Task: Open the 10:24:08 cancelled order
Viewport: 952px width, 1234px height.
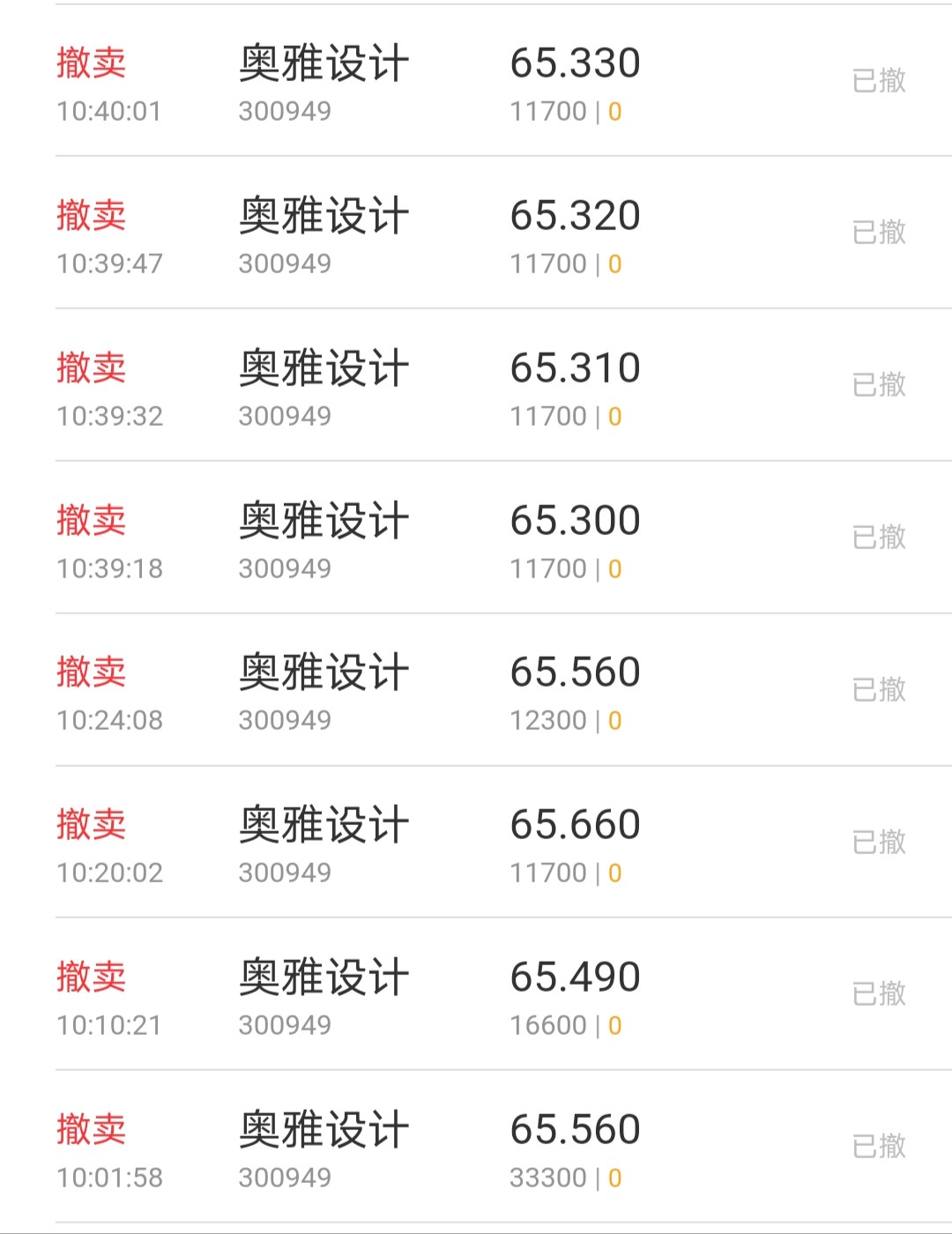Action: [476, 696]
